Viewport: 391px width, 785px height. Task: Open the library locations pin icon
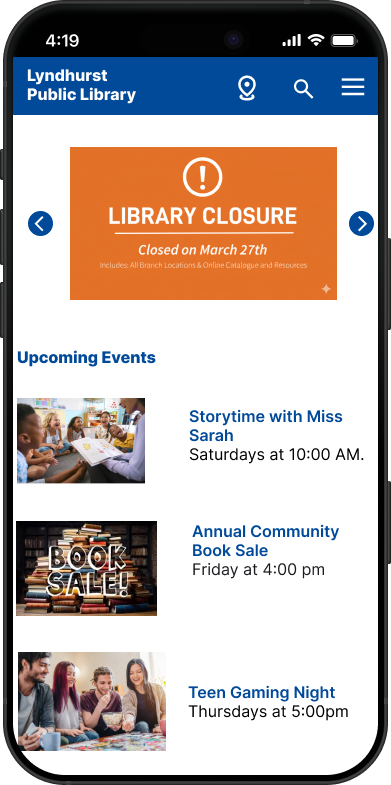(246, 88)
